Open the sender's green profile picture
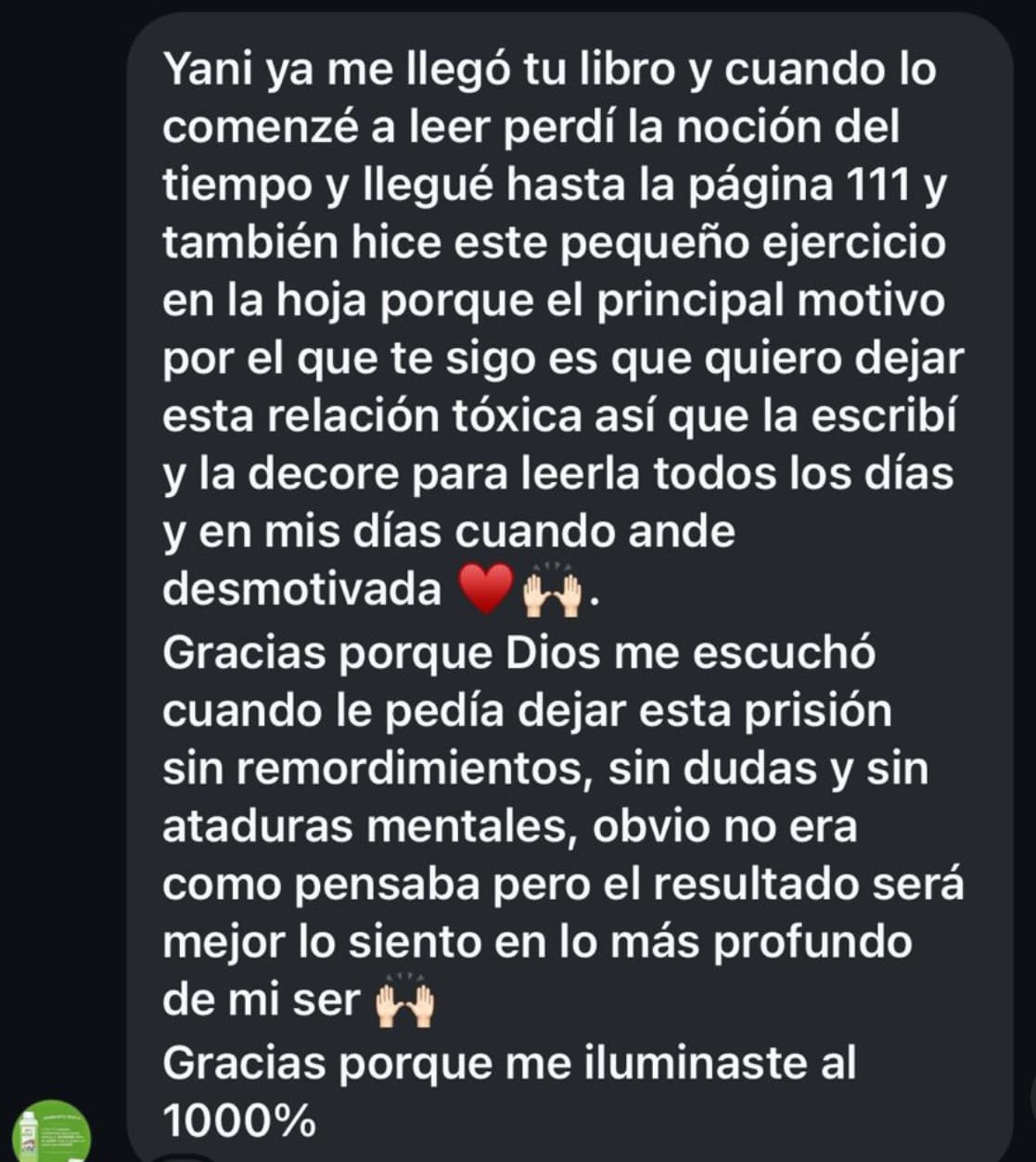 click(51, 1132)
